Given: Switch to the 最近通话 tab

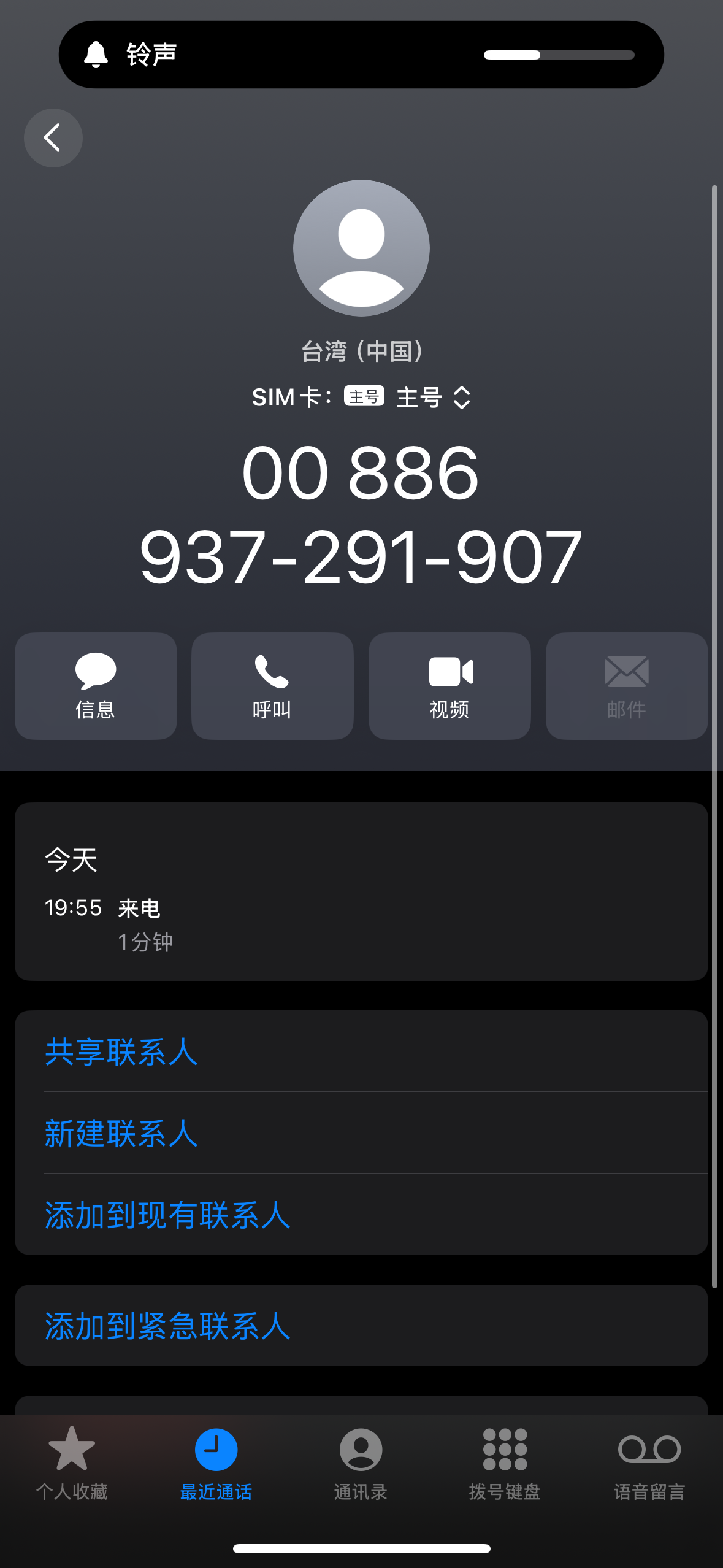Looking at the screenshot, I should [216, 1463].
